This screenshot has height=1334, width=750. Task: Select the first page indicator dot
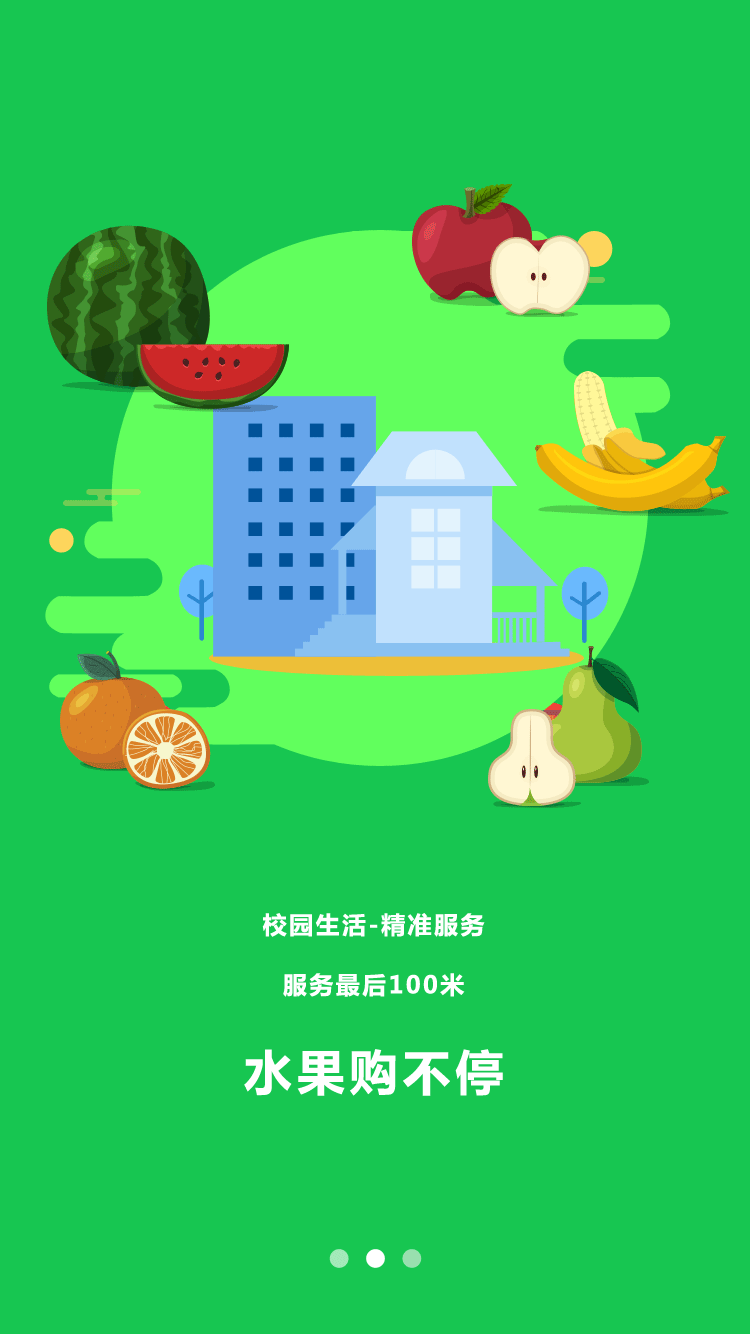point(339,1258)
